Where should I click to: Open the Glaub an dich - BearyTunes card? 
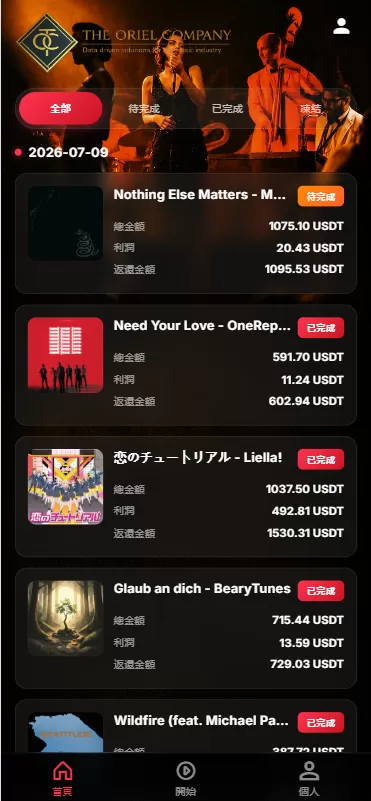pyautogui.click(x=186, y=628)
